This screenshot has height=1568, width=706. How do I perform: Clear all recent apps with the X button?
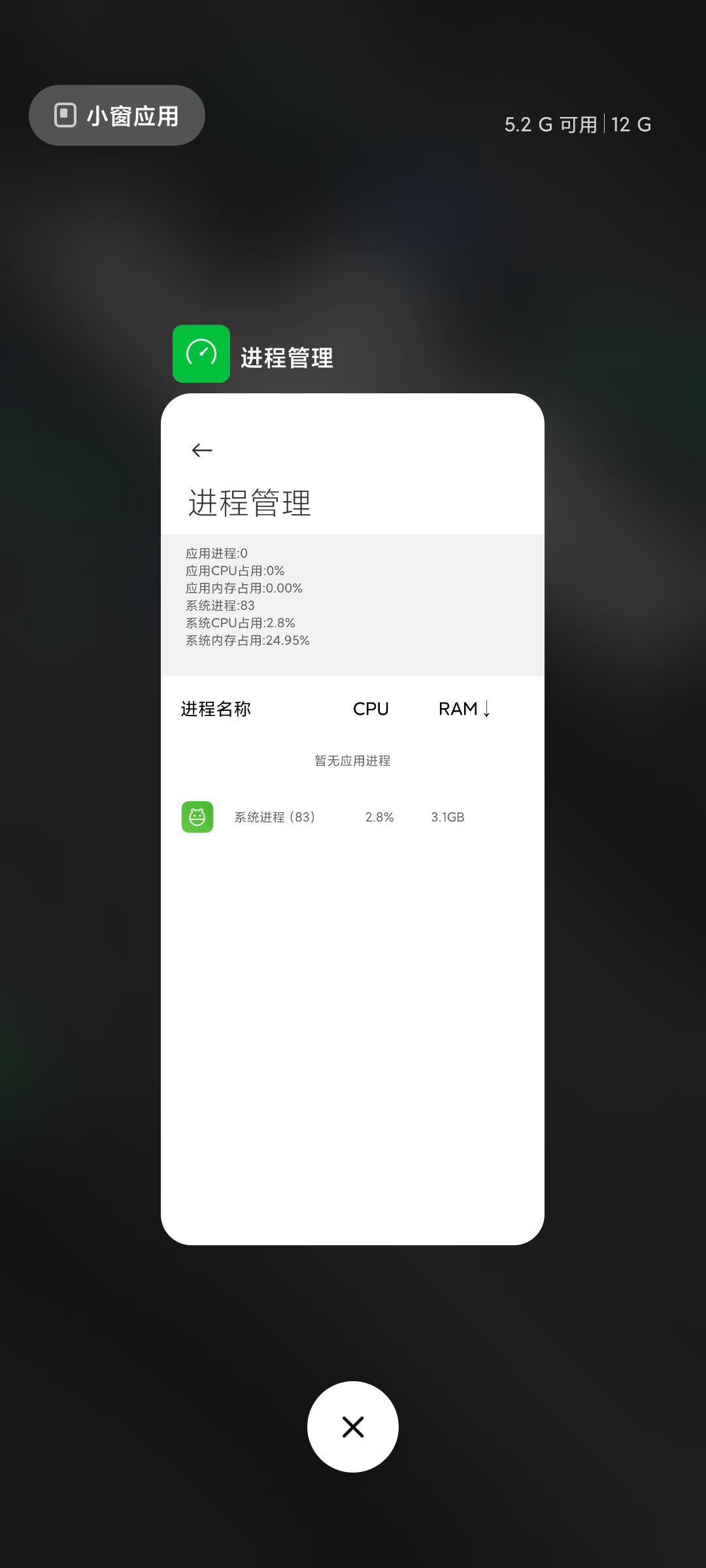(x=353, y=1427)
